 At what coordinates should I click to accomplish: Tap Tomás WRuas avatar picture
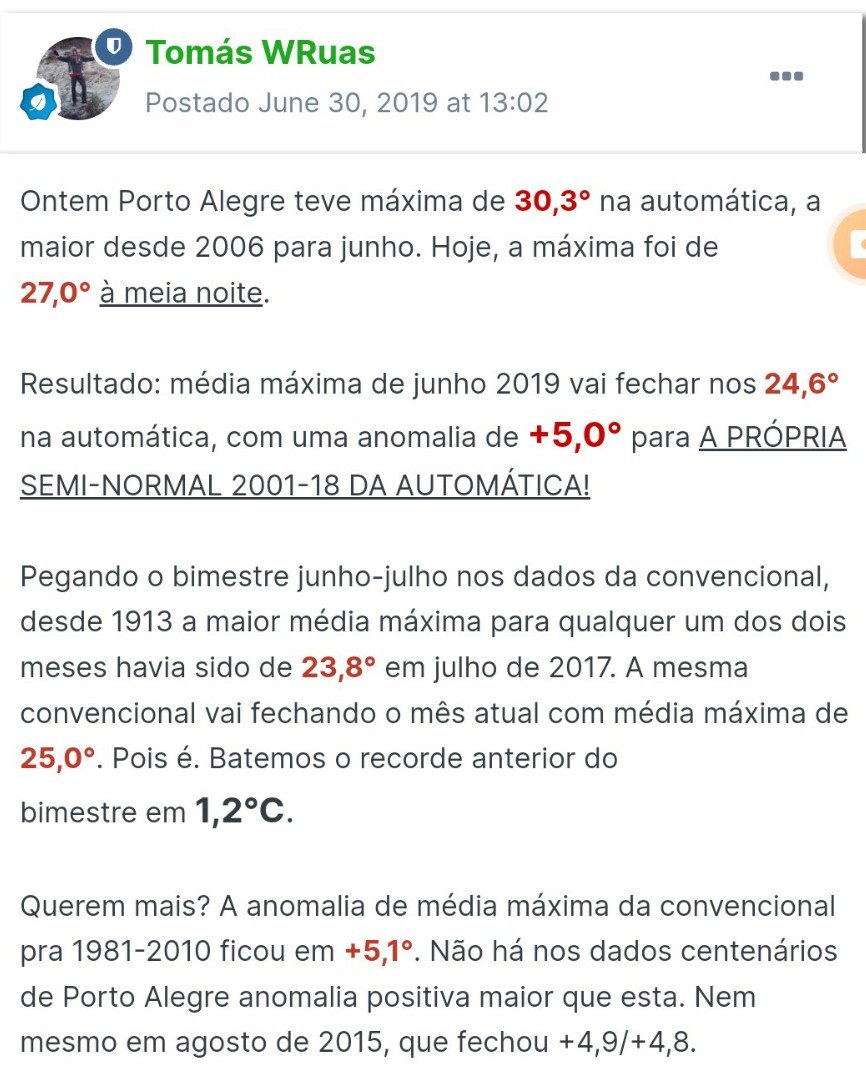(78, 78)
